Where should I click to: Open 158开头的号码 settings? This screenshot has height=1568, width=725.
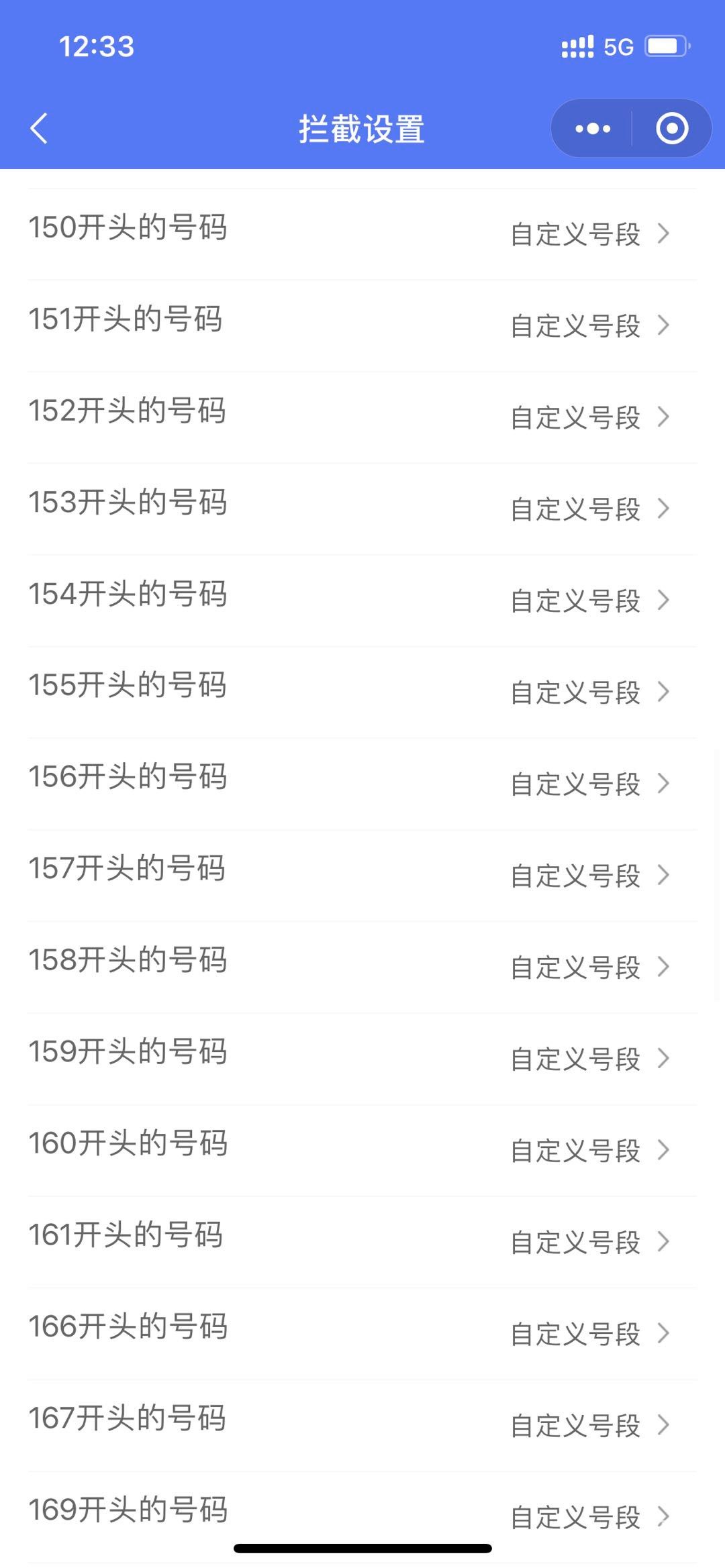[x=362, y=967]
